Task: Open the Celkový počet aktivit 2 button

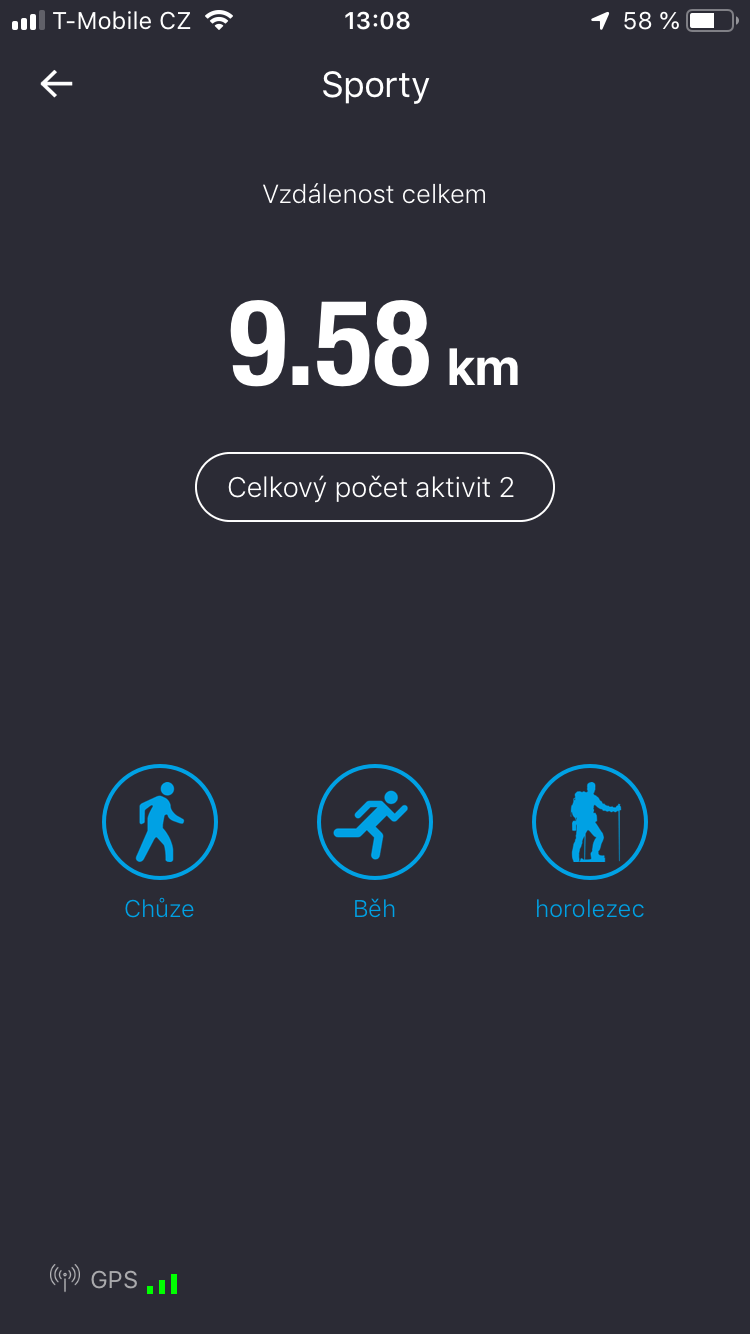Action: point(374,487)
